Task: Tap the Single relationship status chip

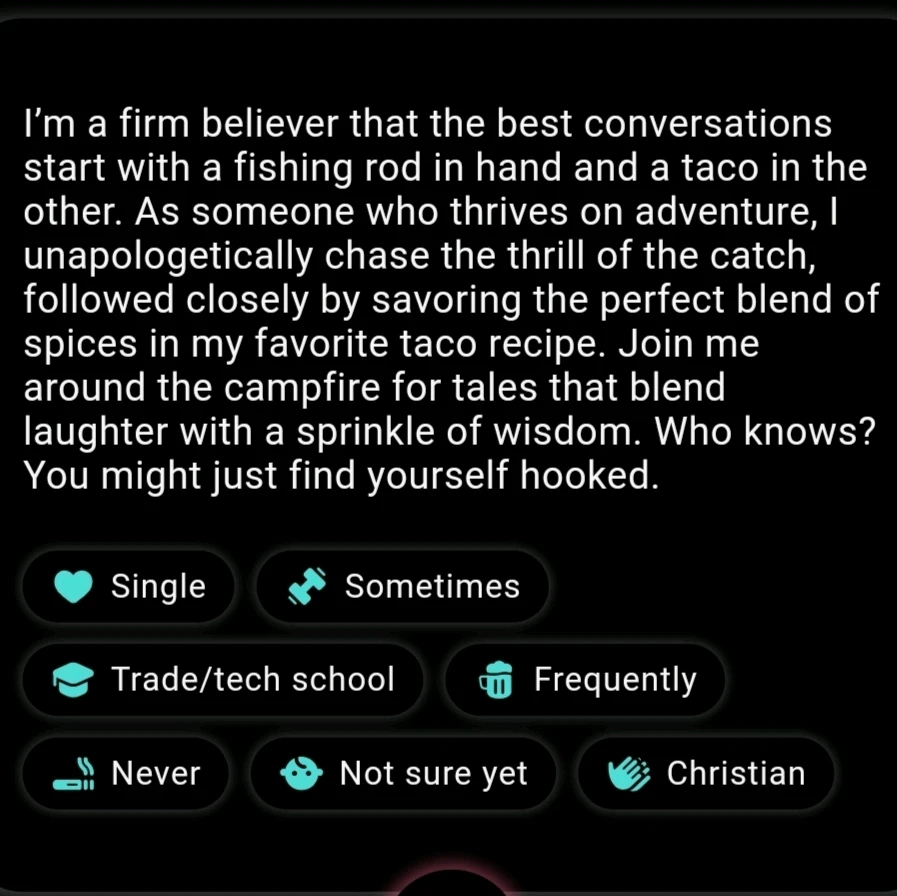Action: click(129, 587)
